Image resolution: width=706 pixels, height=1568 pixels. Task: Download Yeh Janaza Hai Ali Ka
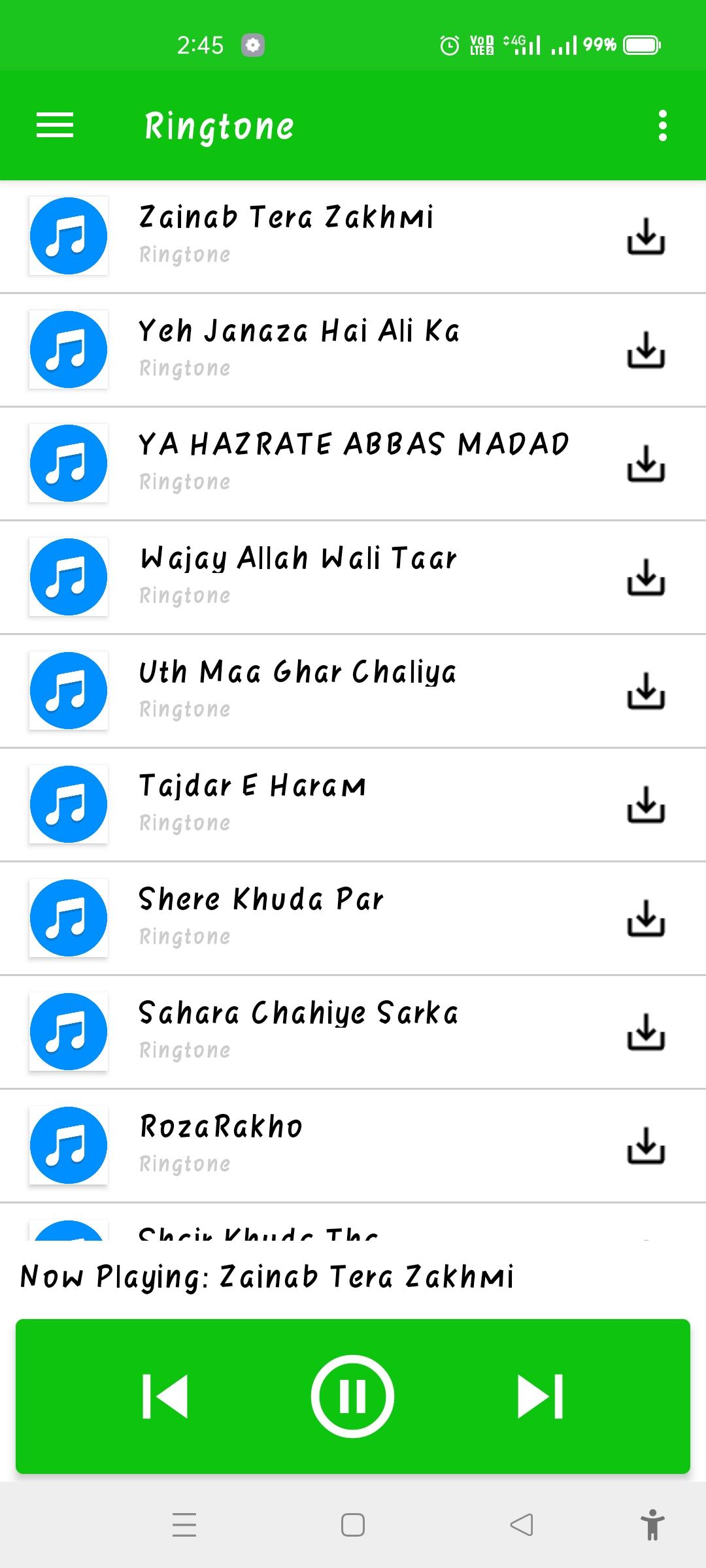tap(646, 350)
